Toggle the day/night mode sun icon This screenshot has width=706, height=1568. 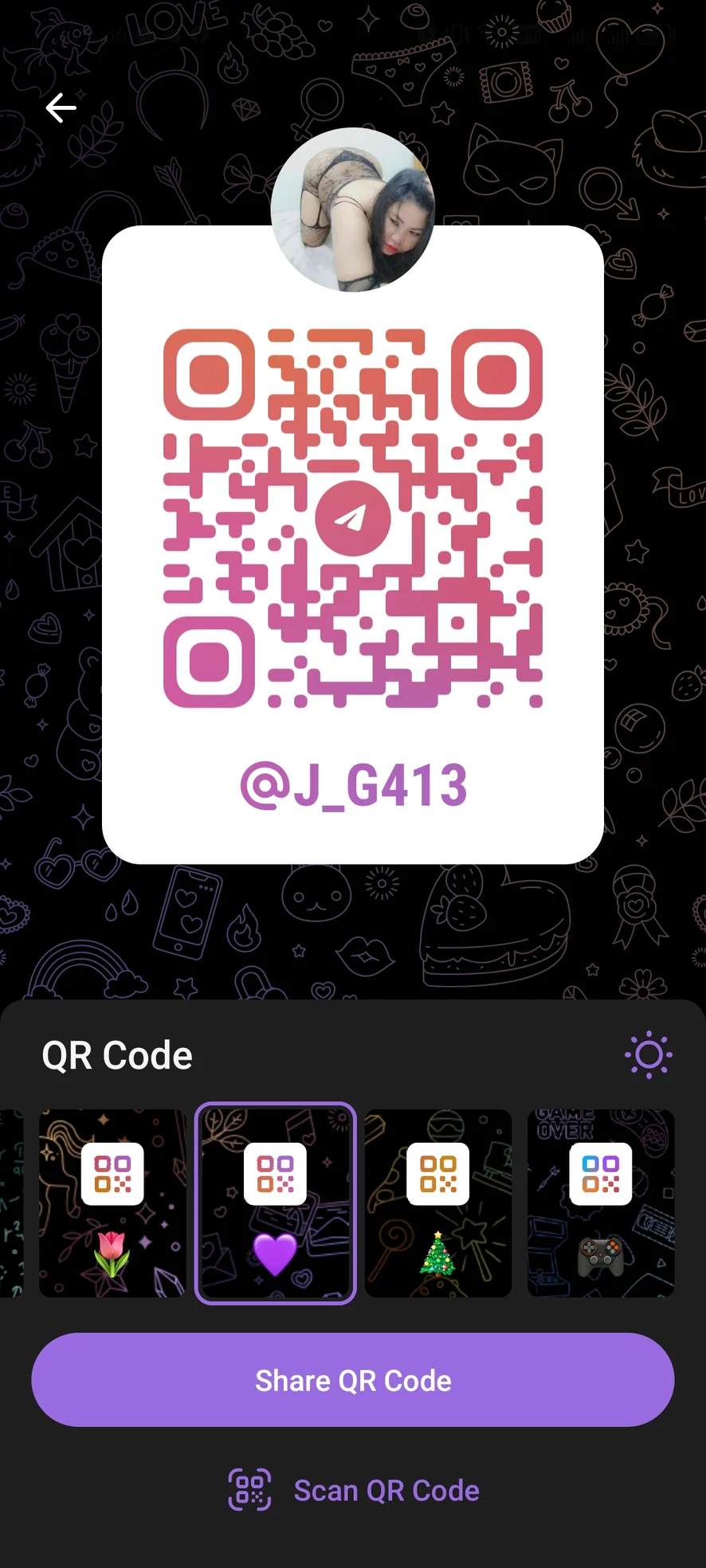pyautogui.click(x=648, y=1055)
